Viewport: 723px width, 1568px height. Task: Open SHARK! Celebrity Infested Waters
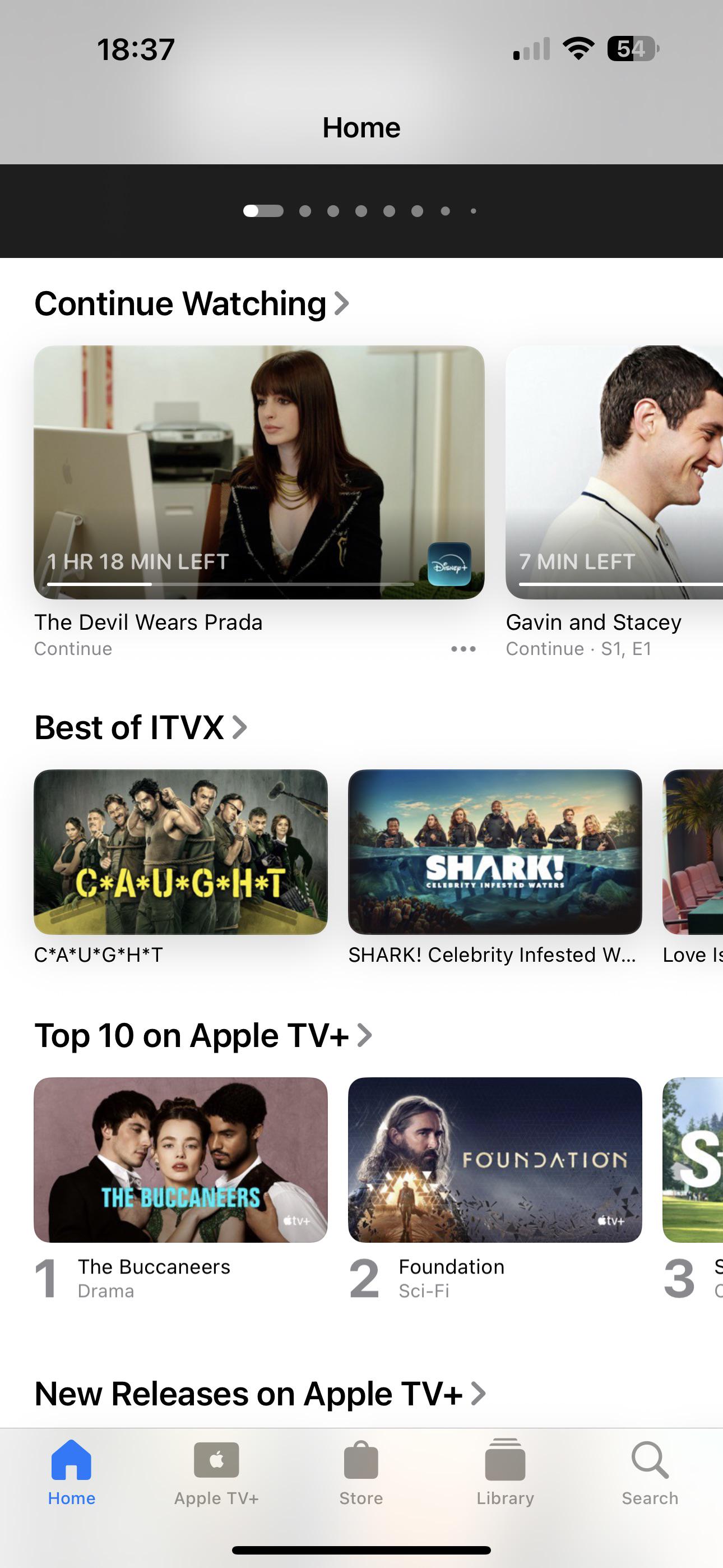click(x=495, y=851)
